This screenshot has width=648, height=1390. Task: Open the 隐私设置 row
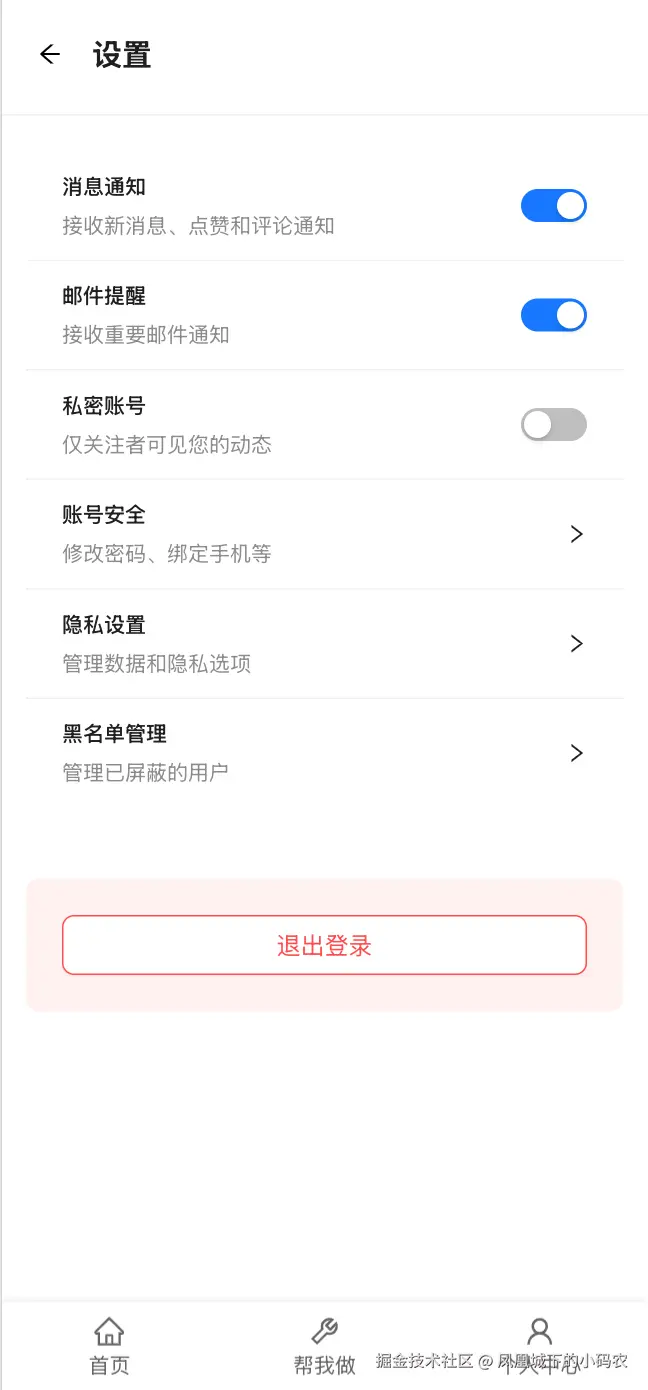(x=324, y=643)
